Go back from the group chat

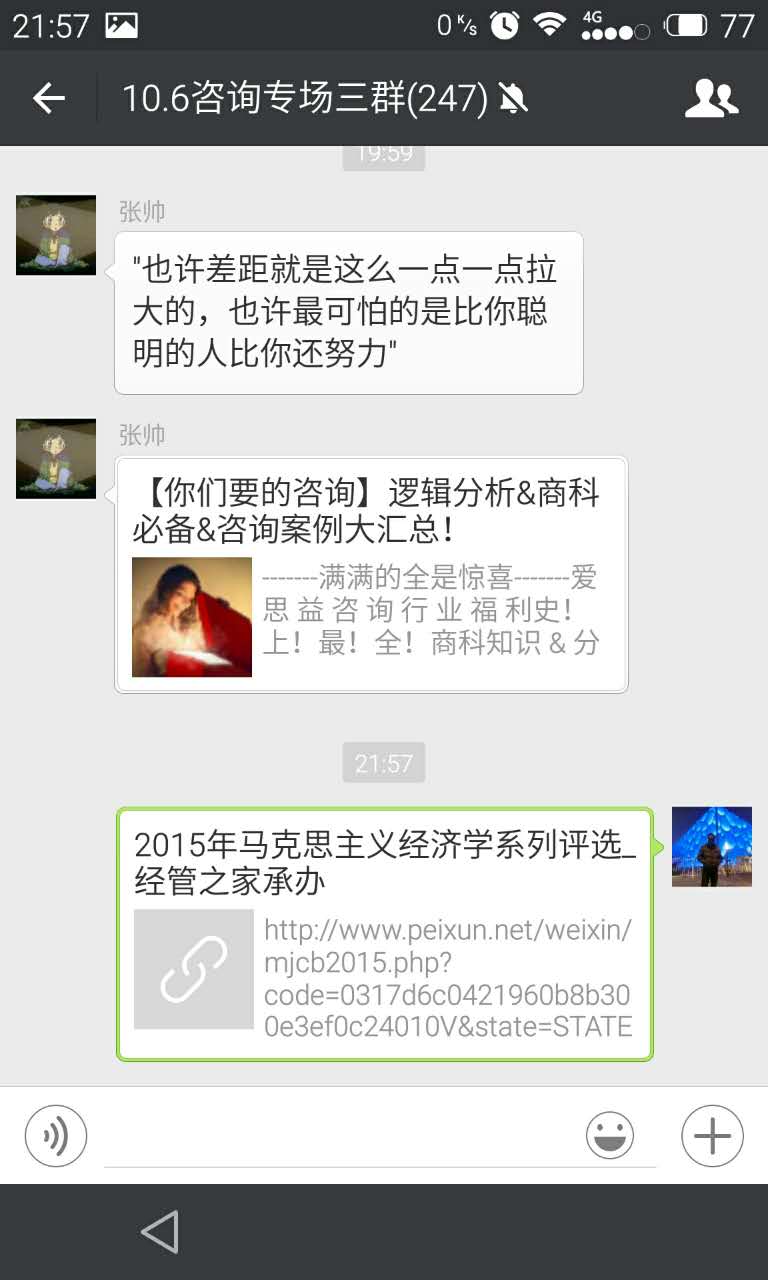(x=48, y=98)
